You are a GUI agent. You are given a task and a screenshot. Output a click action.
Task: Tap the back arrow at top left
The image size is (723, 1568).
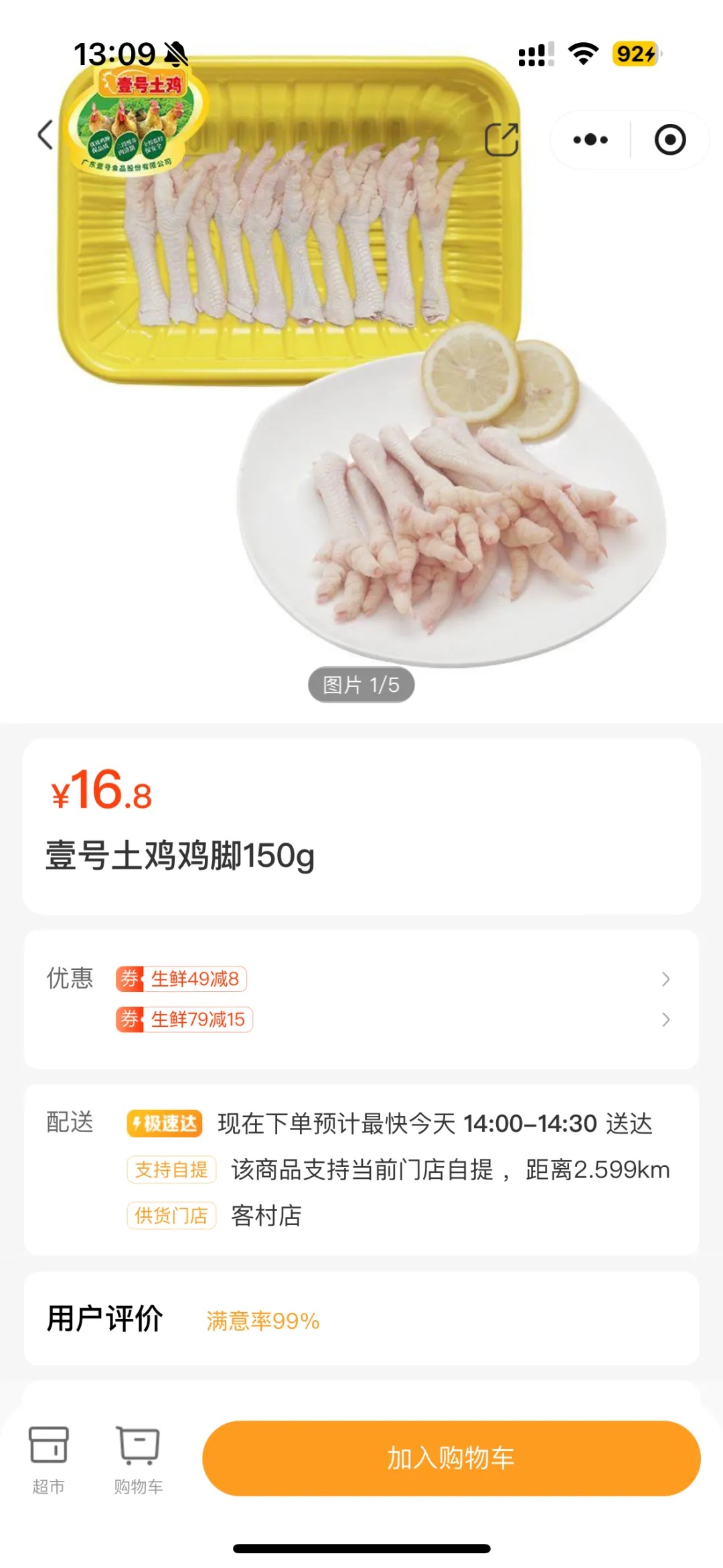pyautogui.click(x=44, y=135)
